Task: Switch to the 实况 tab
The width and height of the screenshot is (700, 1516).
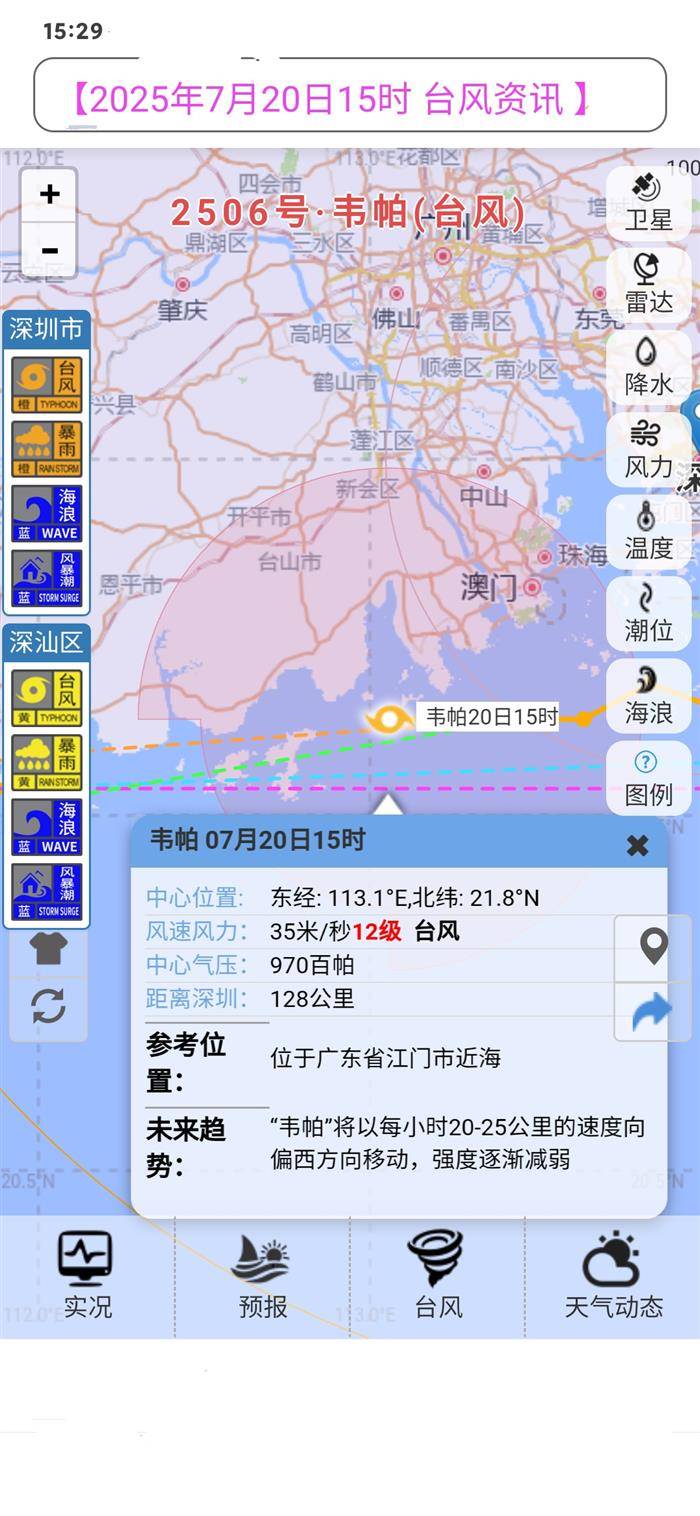Action: pos(87,1275)
